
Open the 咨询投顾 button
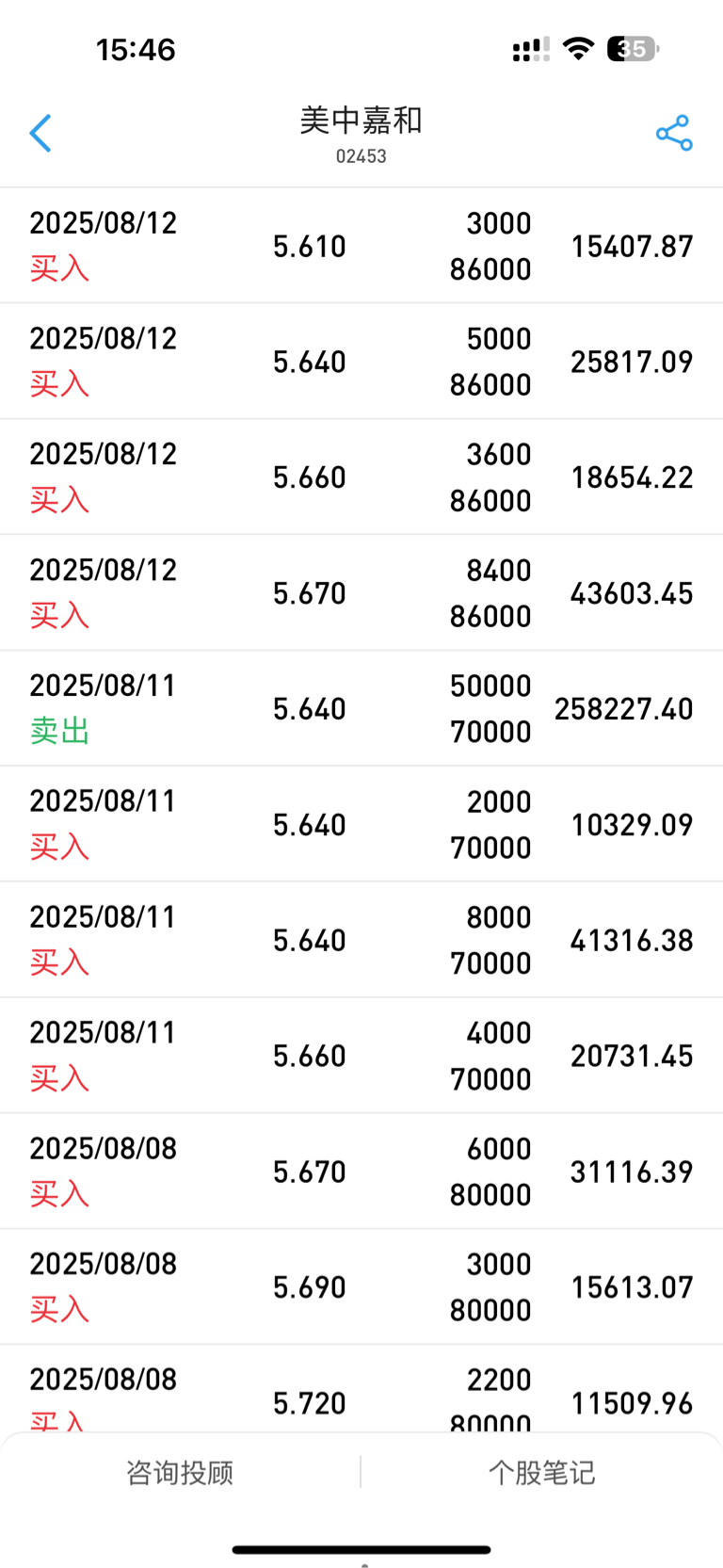[x=180, y=1473]
